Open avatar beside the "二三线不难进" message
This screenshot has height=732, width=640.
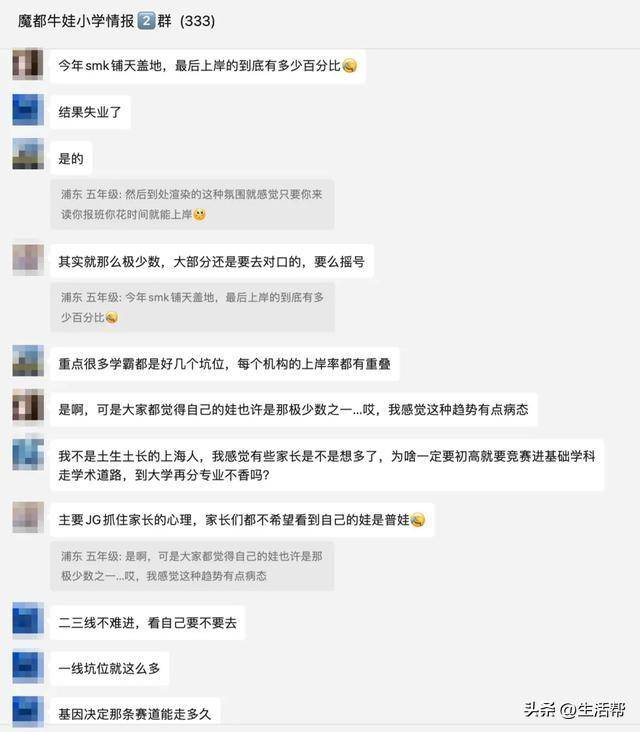coord(27,620)
